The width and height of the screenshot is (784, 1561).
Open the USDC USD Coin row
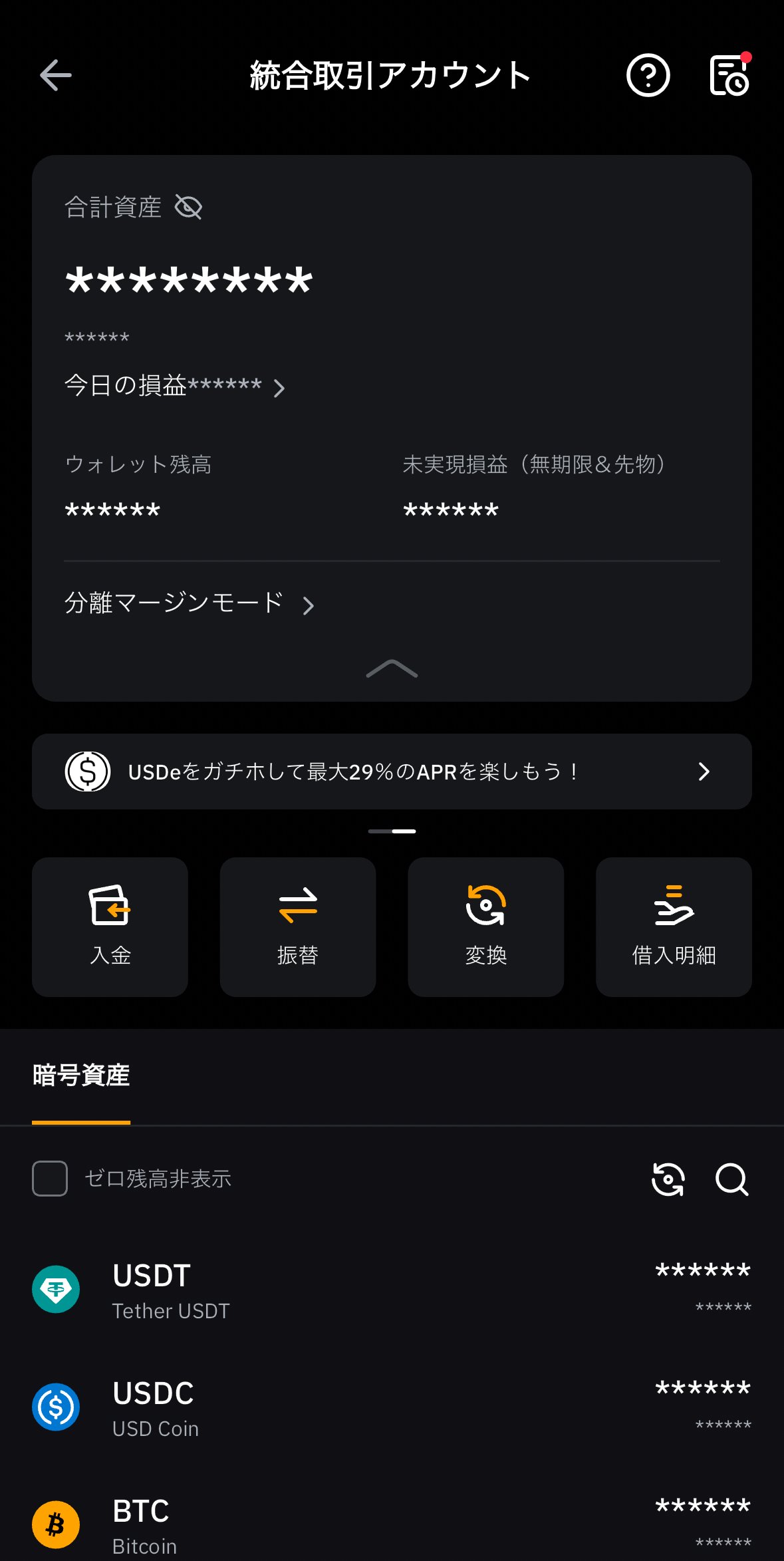(392, 1407)
